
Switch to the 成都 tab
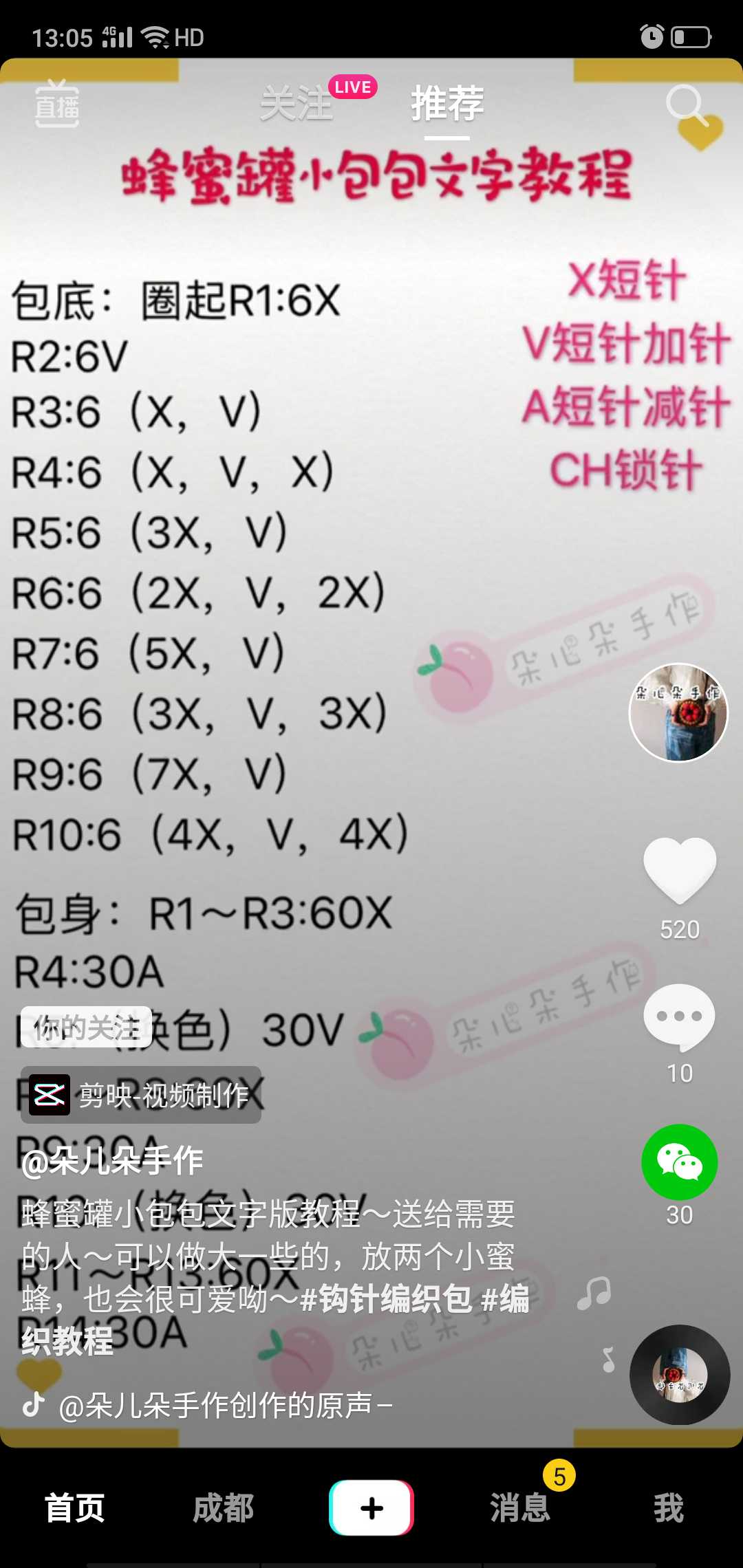click(223, 1507)
